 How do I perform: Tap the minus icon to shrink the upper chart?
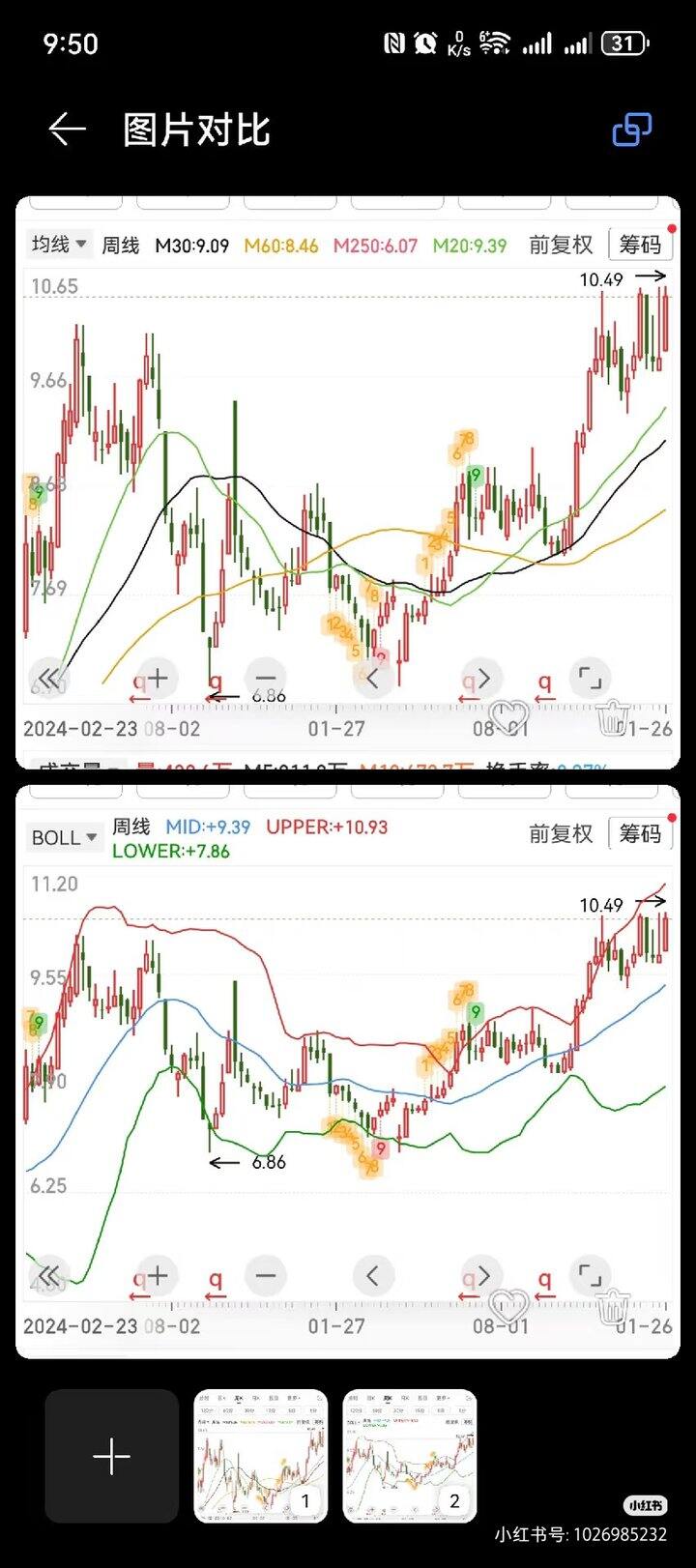pyautogui.click(x=266, y=678)
